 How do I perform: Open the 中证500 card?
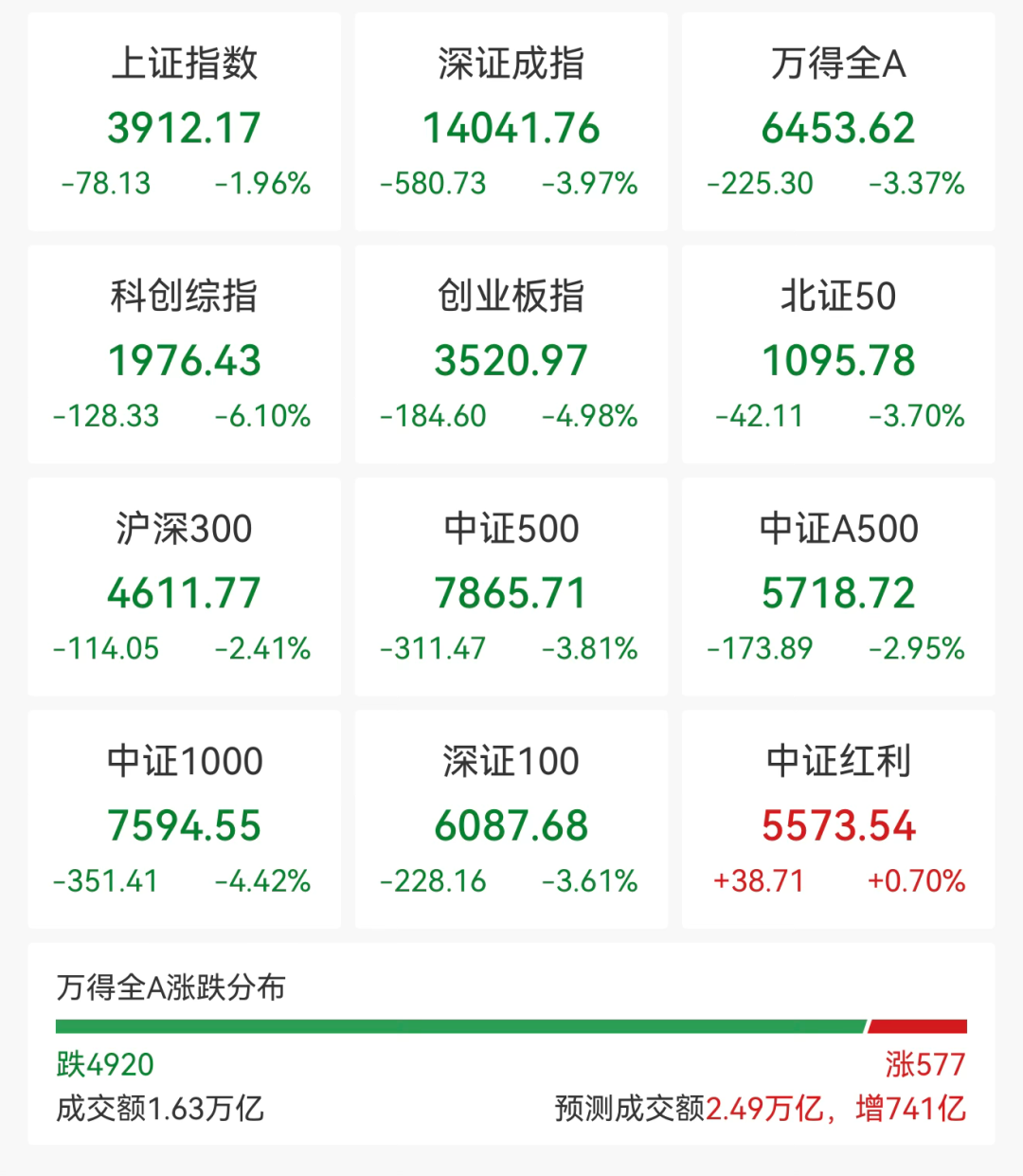coord(511,587)
